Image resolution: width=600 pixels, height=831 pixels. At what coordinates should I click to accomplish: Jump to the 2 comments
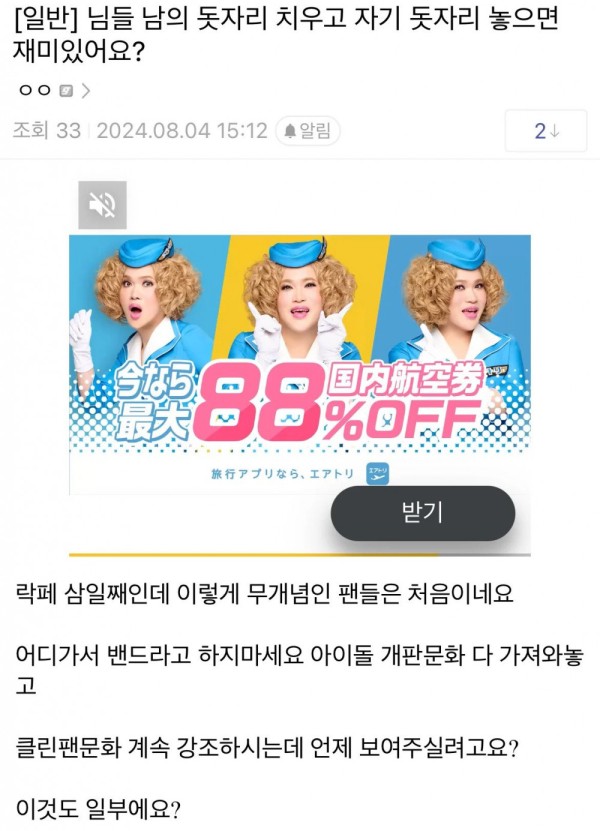point(545,131)
